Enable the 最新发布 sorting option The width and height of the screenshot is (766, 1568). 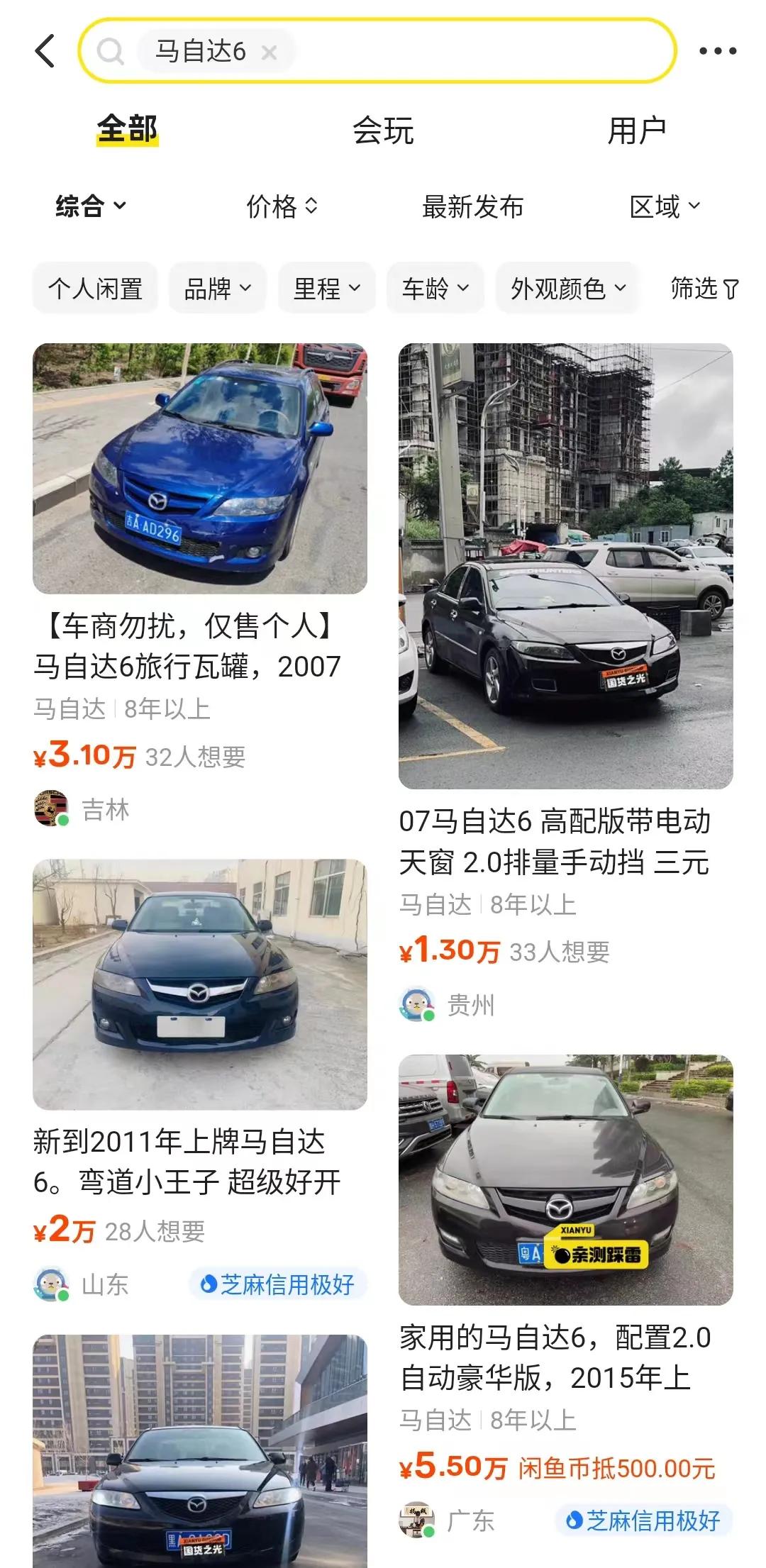click(x=472, y=207)
